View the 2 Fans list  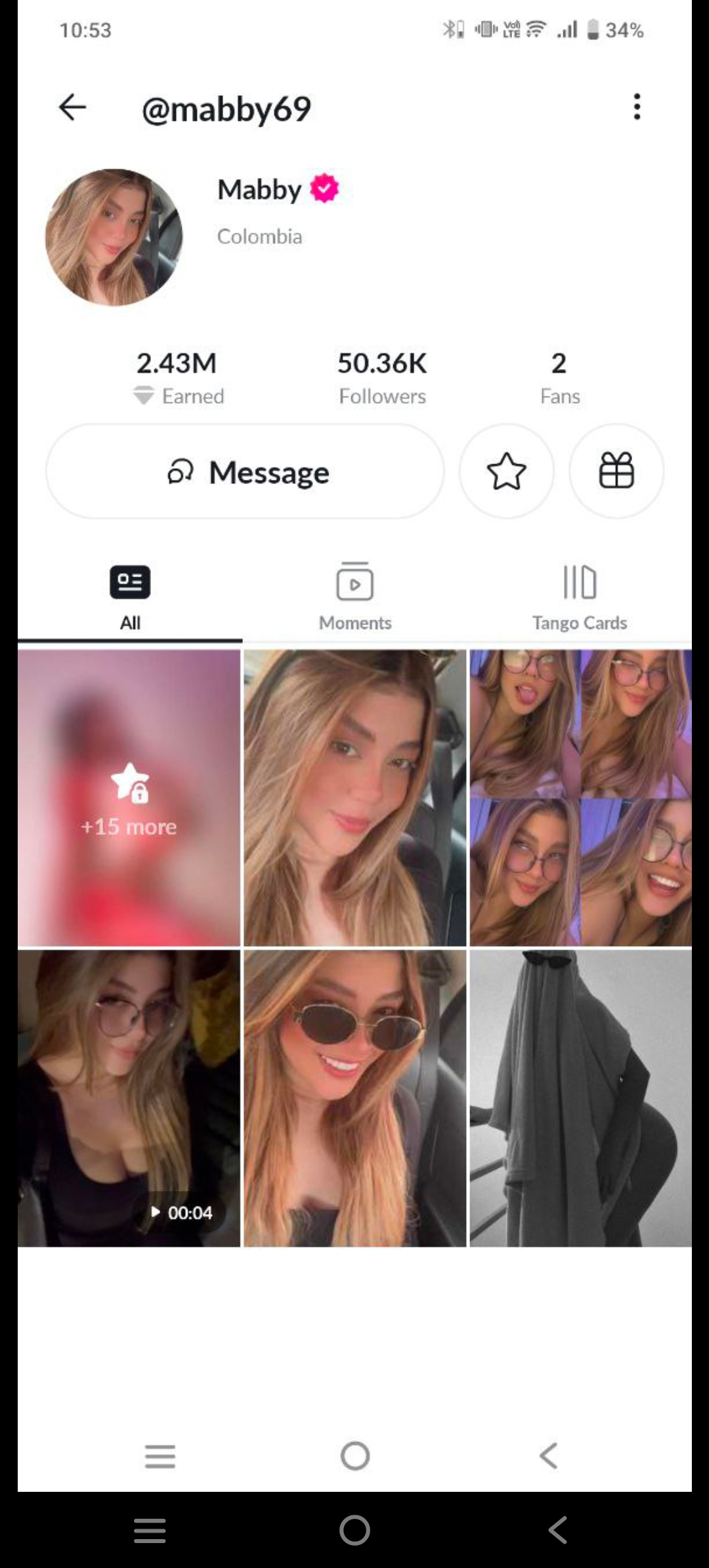pyautogui.click(x=559, y=378)
